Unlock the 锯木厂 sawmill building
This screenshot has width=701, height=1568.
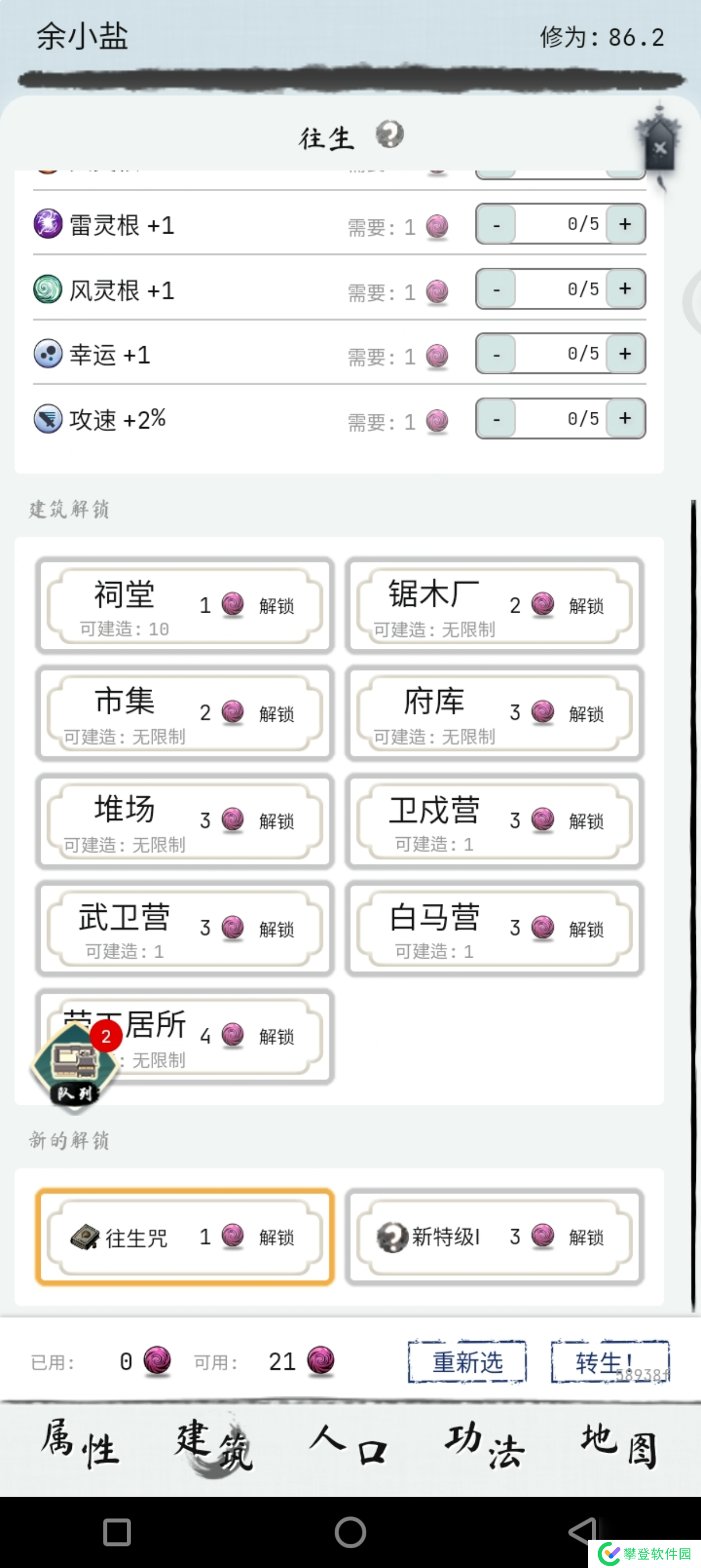click(x=494, y=606)
